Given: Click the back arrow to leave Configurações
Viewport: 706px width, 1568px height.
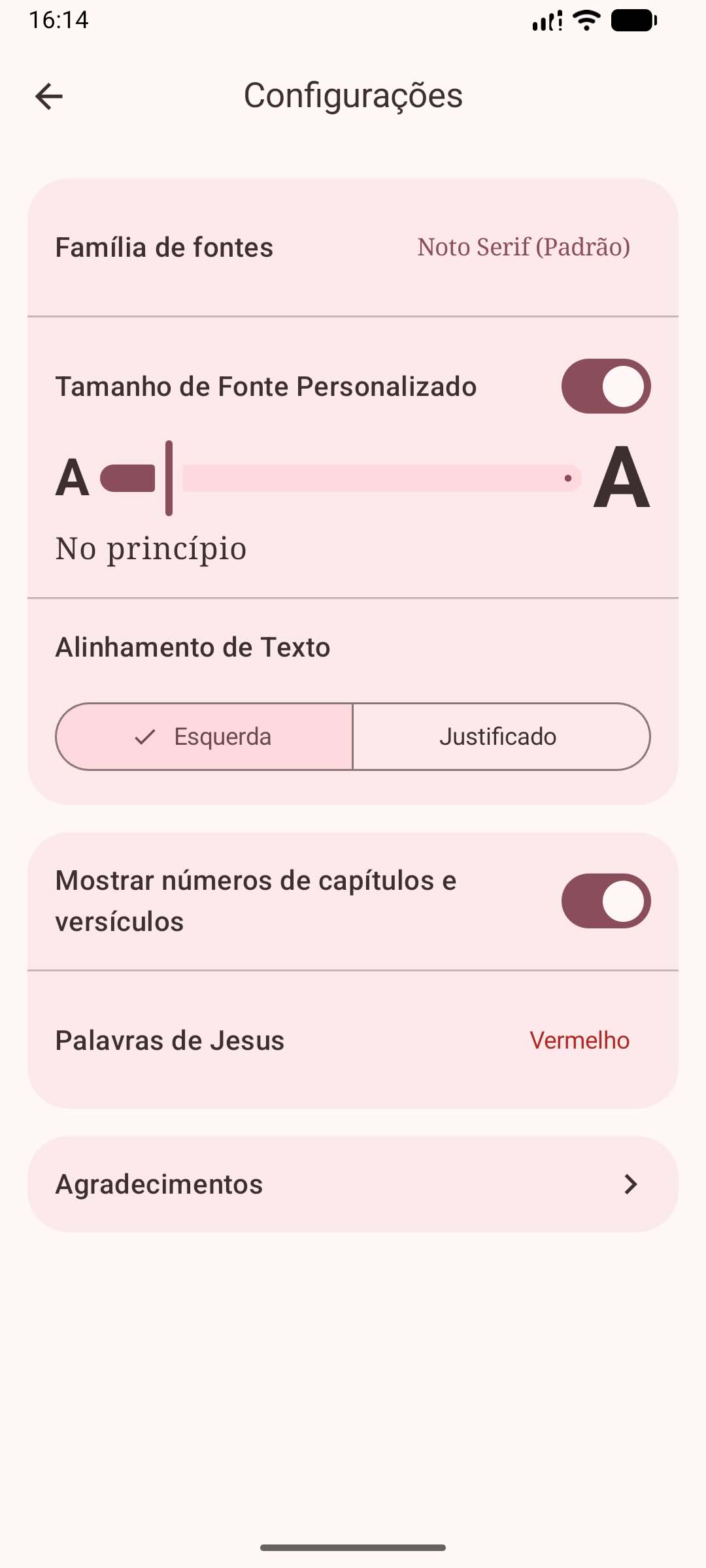Looking at the screenshot, I should [x=48, y=96].
